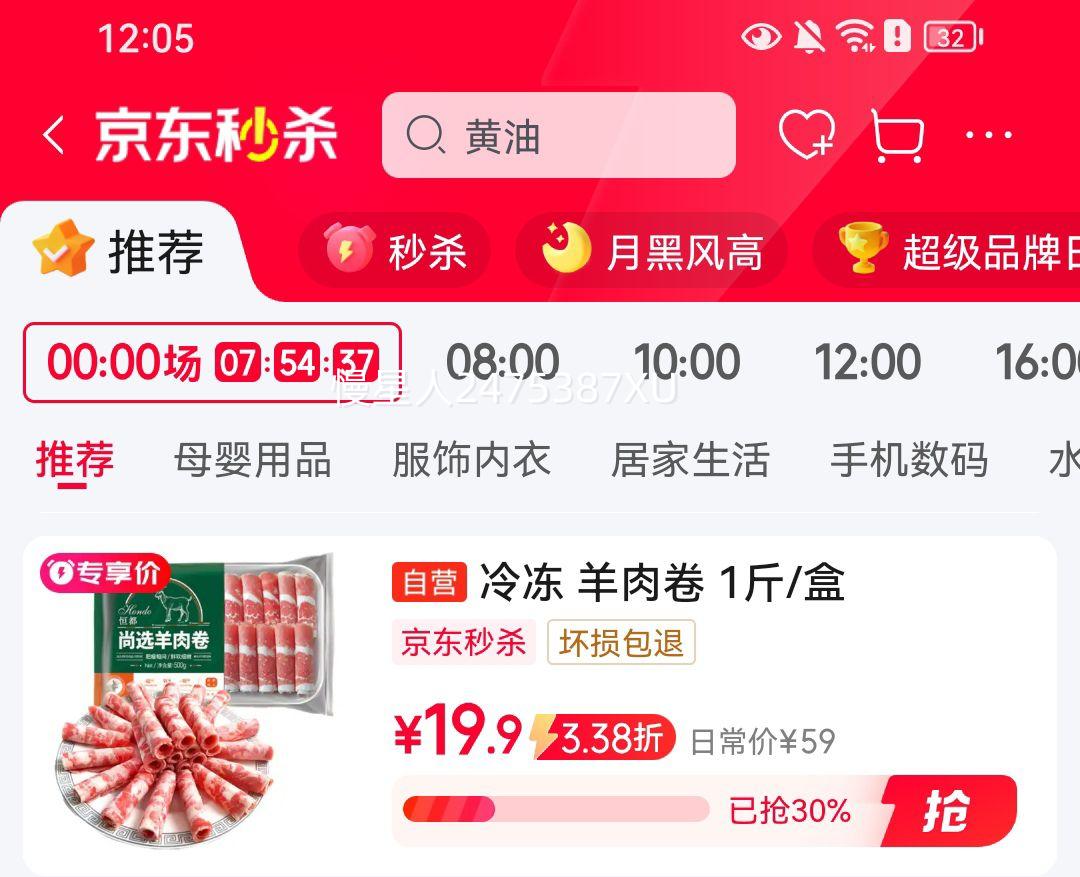
Task: Open the three-dot overflow menu
Action: coord(988,135)
